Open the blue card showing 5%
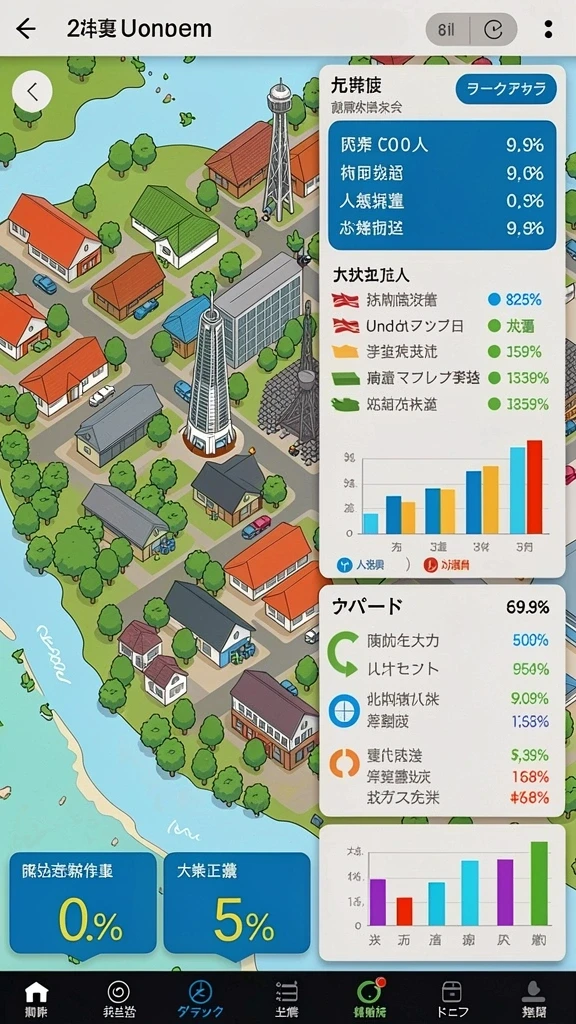This screenshot has height=1024, width=576. coord(236,903)
